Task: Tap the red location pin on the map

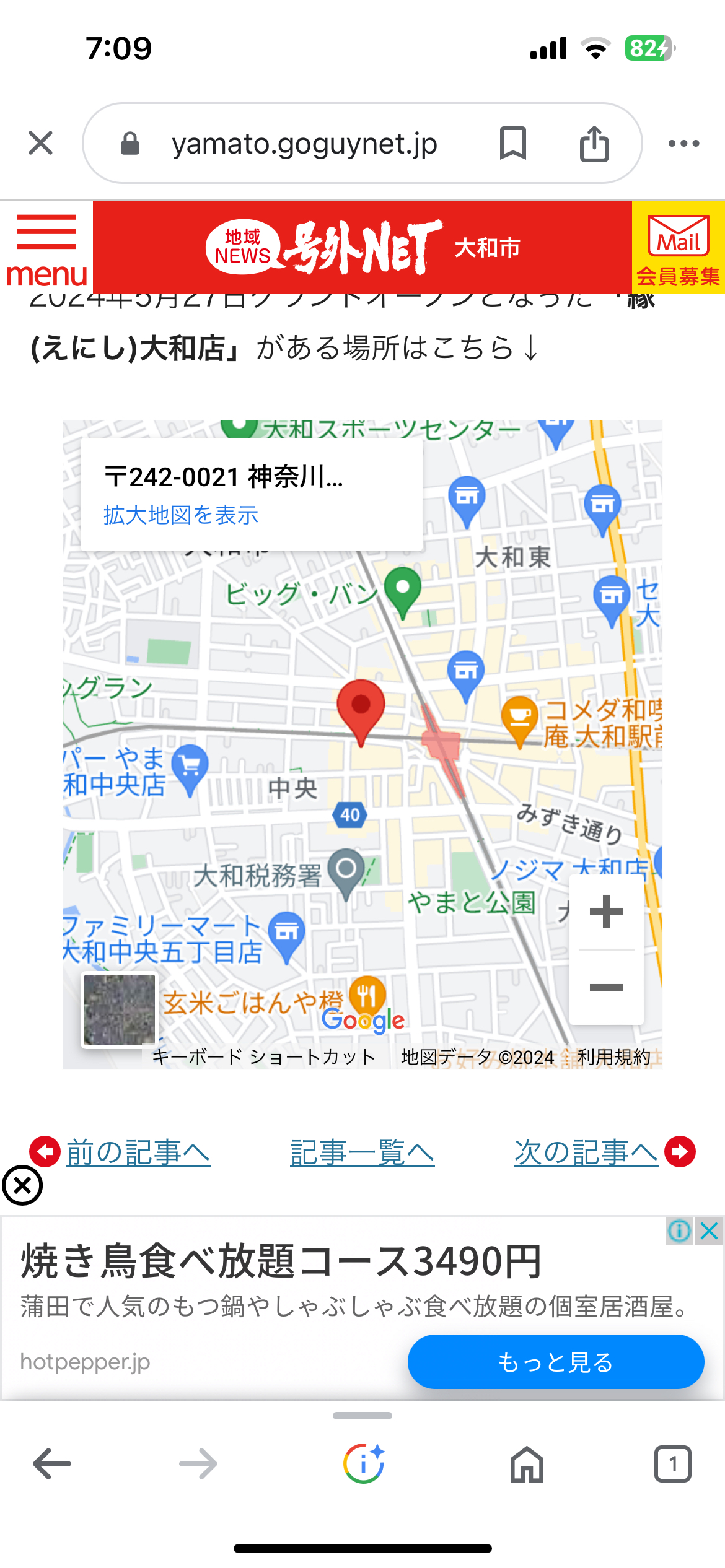Action: [x=361, y=706]
